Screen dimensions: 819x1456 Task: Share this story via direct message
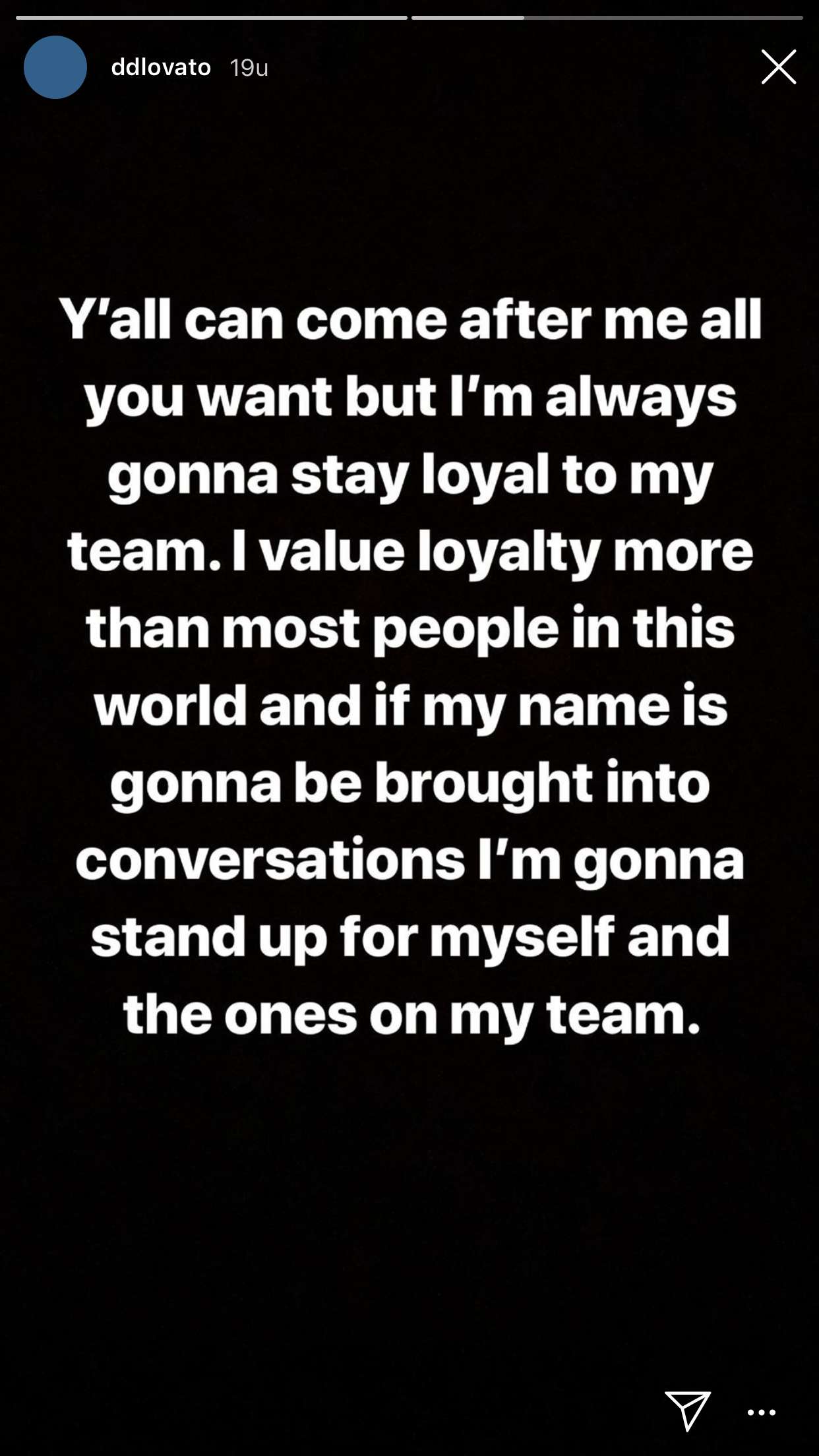tap(687, 1410)
